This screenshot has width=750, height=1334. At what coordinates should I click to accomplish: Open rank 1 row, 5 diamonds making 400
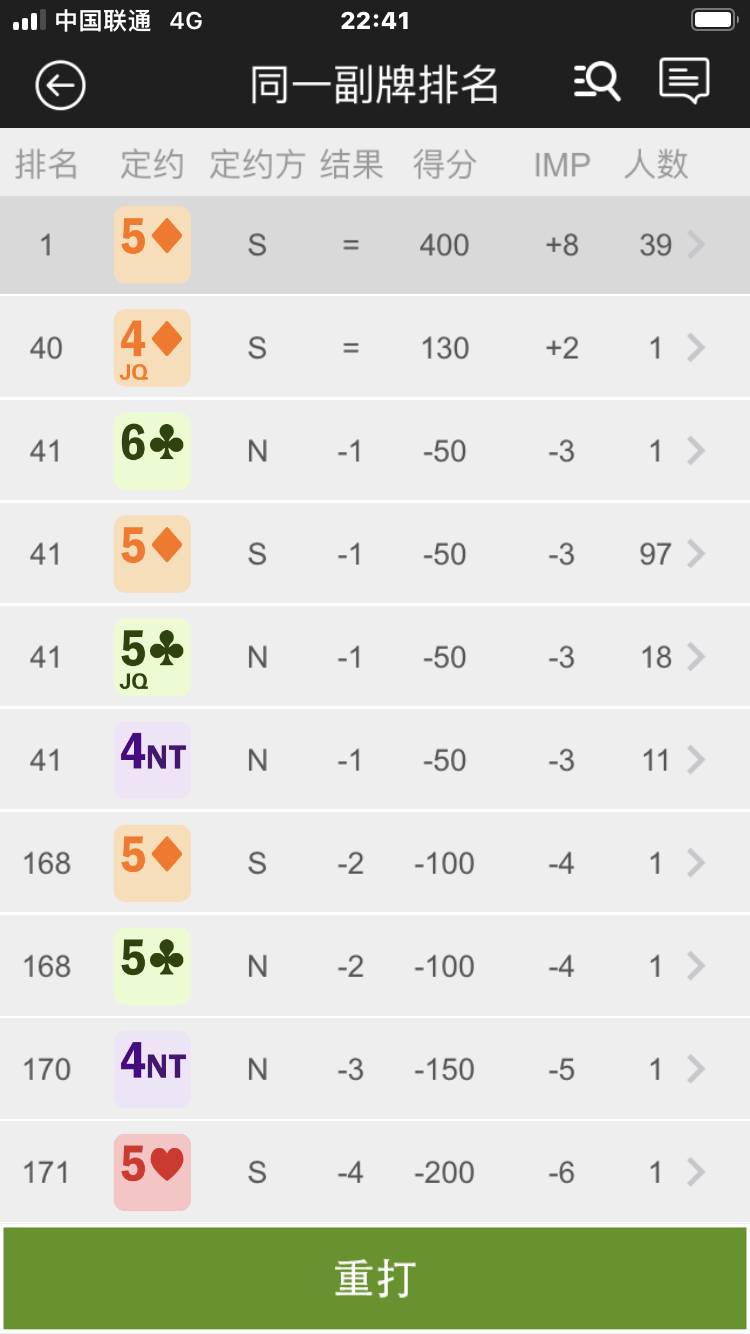point(375,245)
